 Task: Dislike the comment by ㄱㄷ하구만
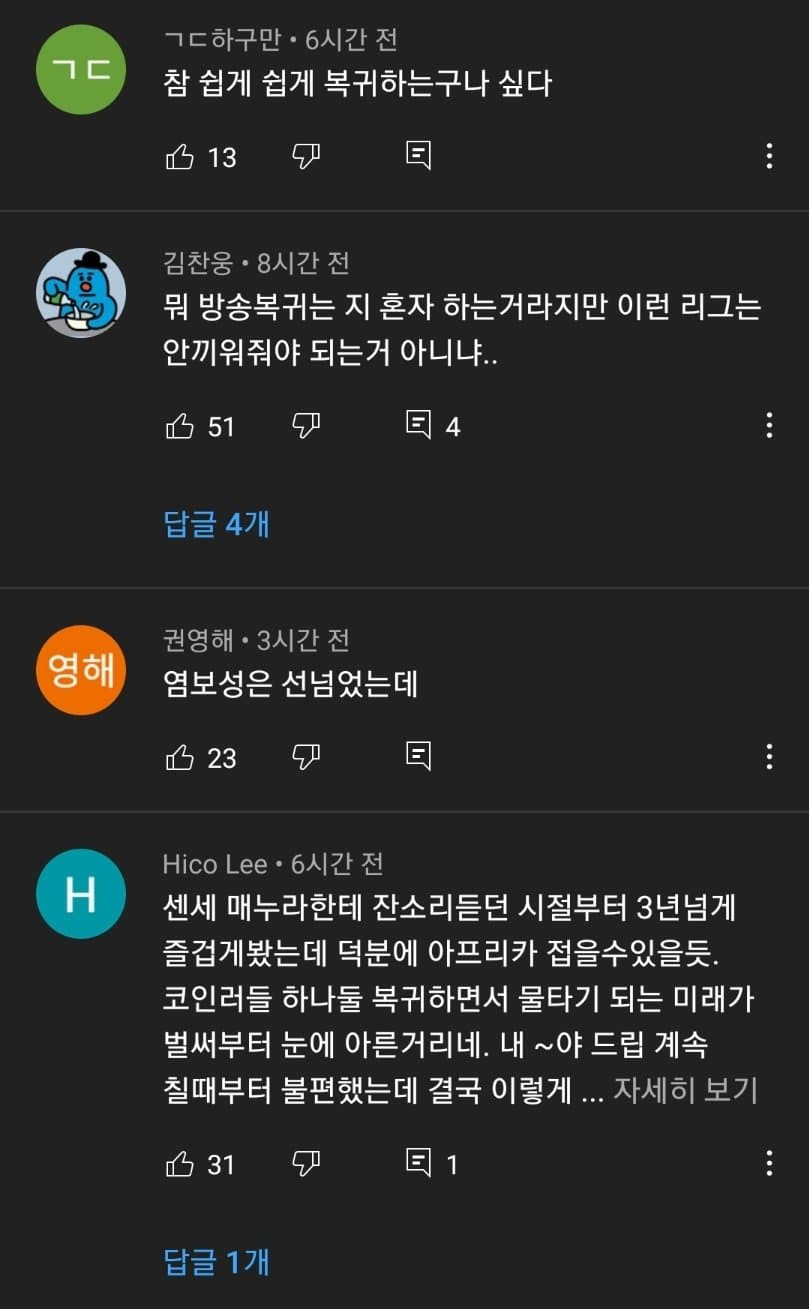[x=305, y=155]
